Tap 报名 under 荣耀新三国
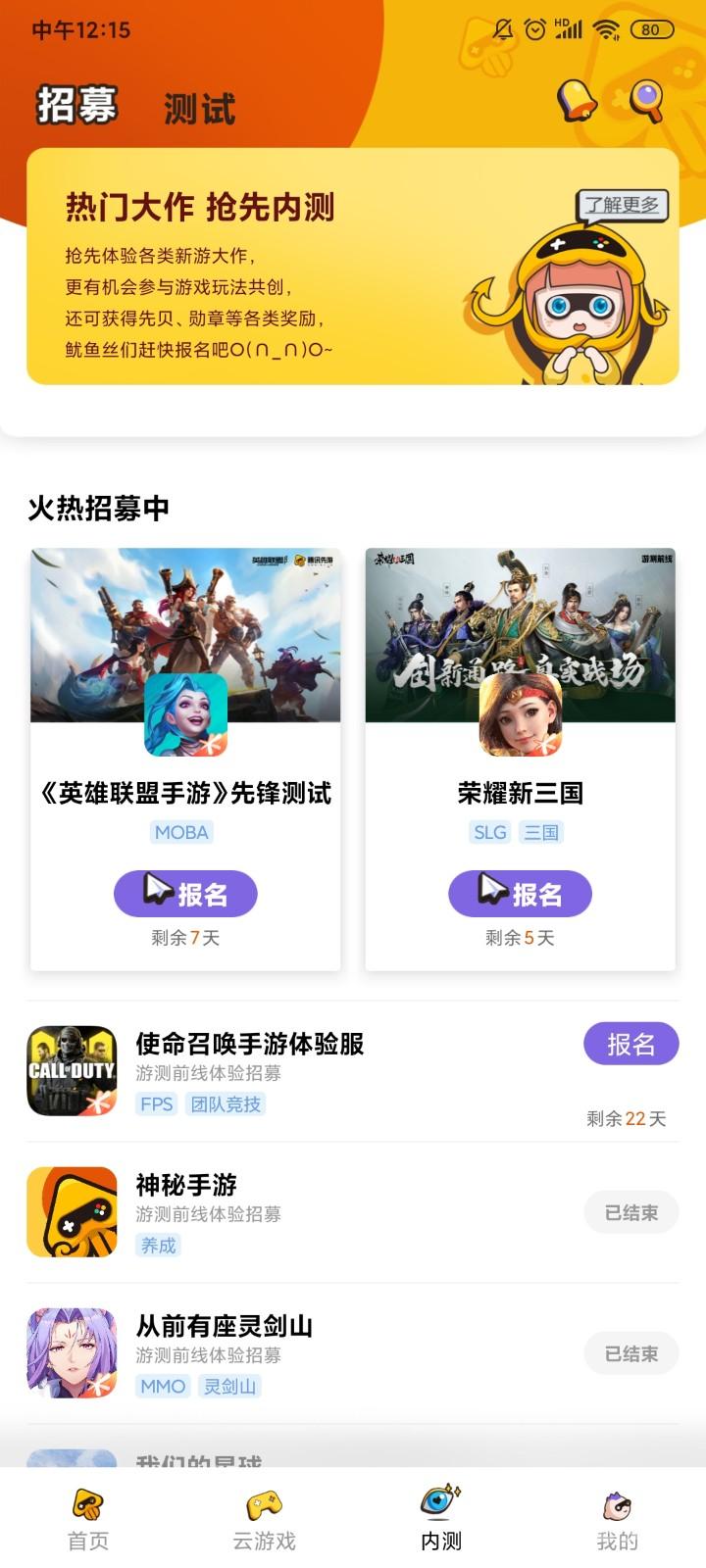 [x=520, y=894]
